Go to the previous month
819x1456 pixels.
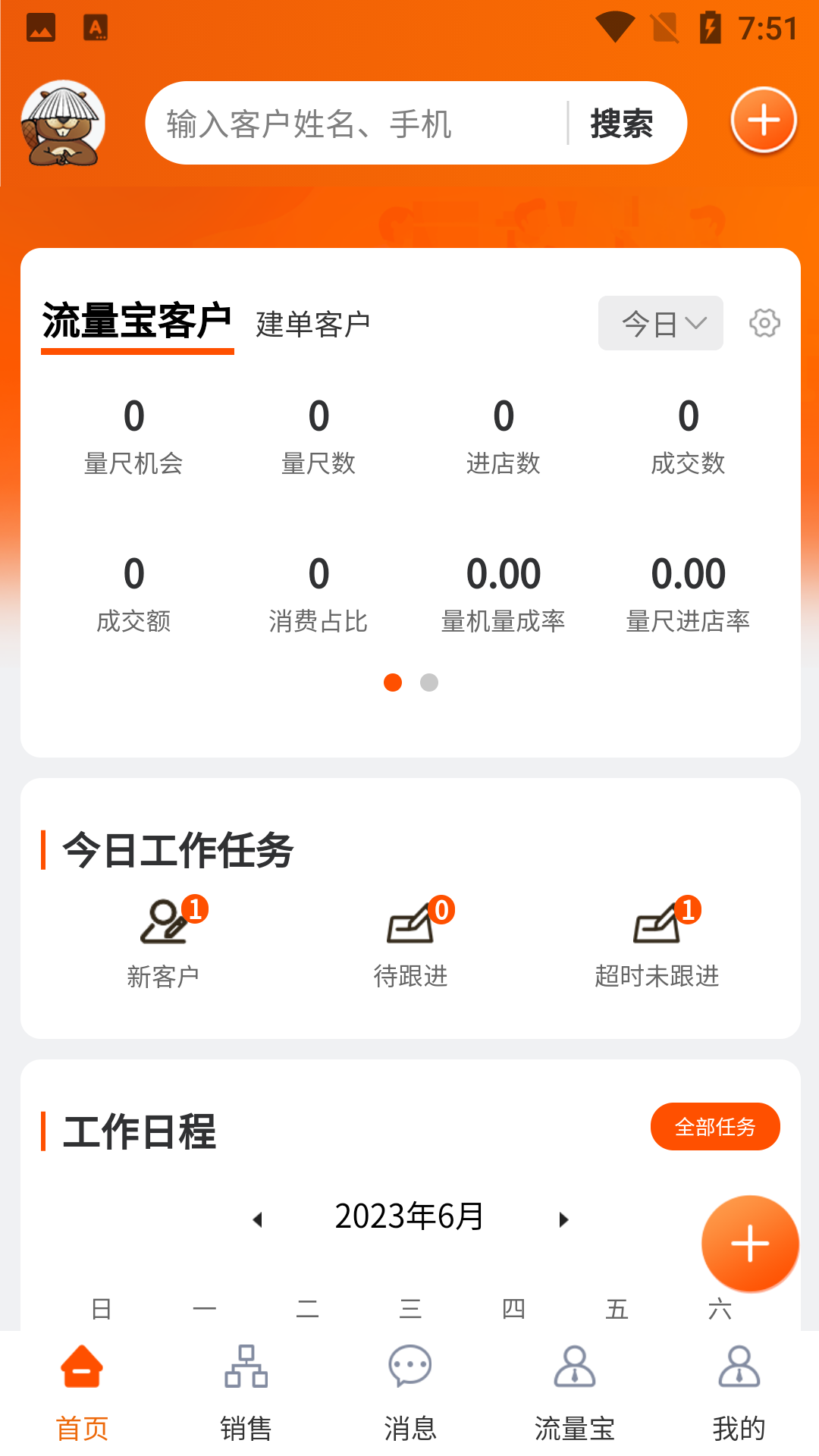pyautogui.click(x=258, y=1219)
